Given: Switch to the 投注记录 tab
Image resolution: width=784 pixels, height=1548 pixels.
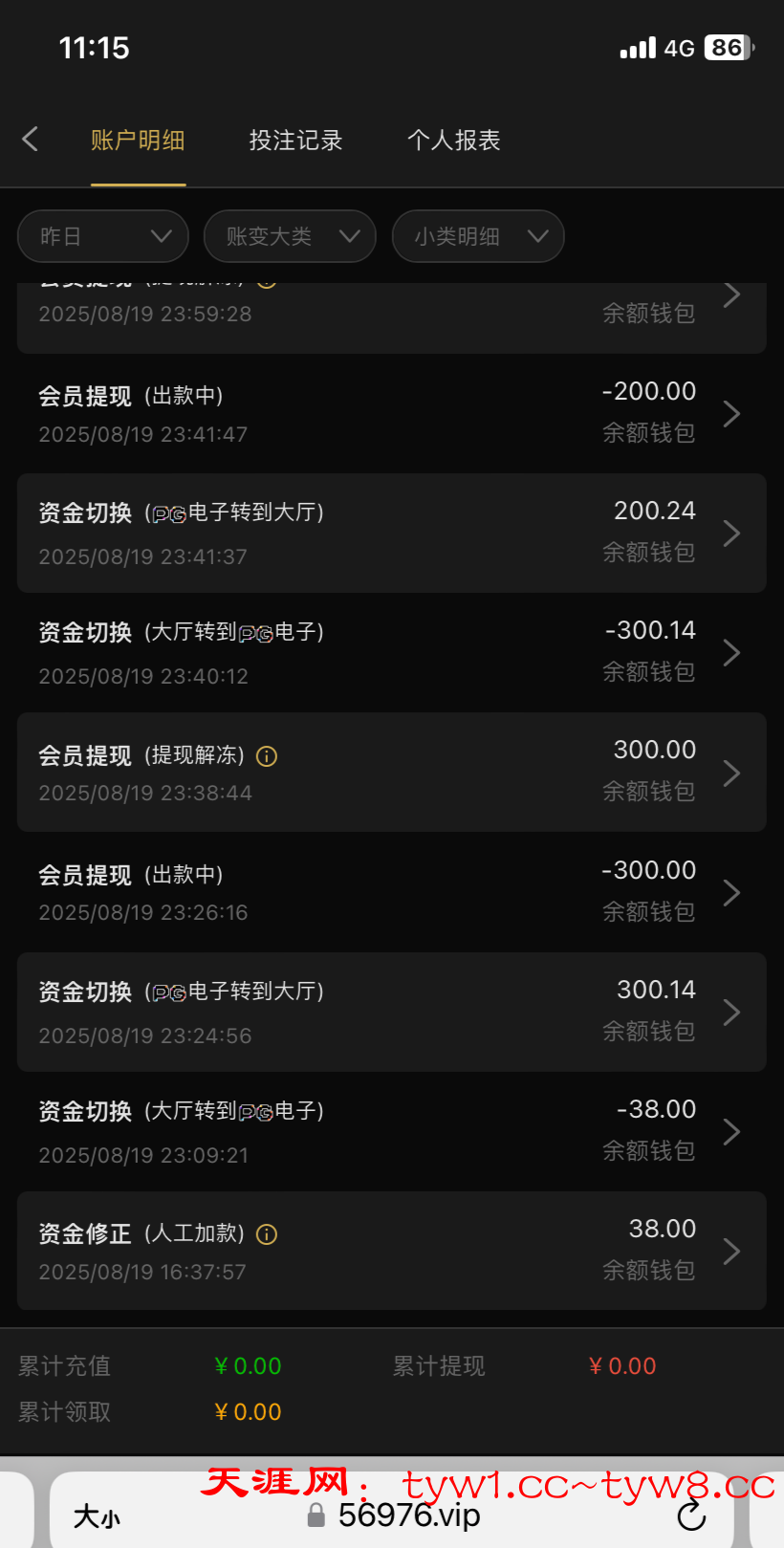Looking at the screenshot, I should (x=295, y=141).
